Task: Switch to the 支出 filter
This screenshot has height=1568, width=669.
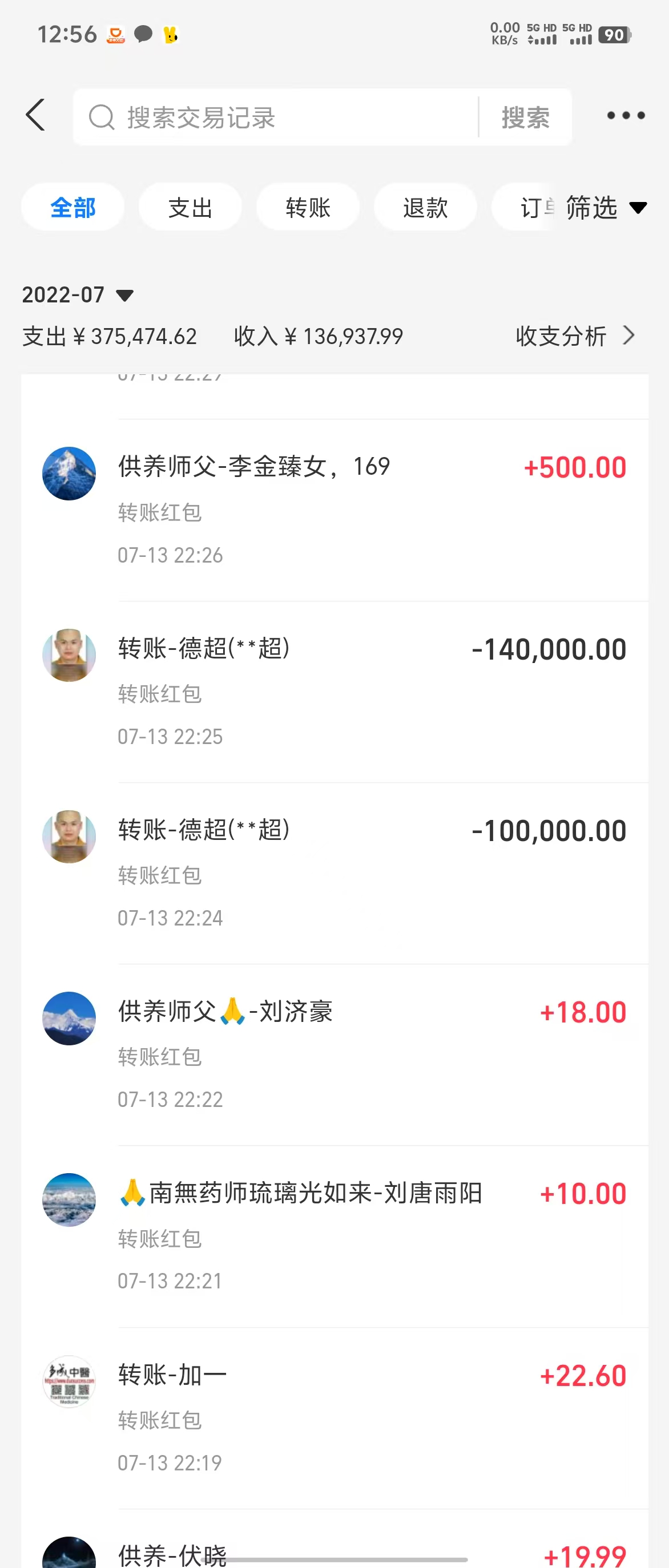Action: point(190,208)
